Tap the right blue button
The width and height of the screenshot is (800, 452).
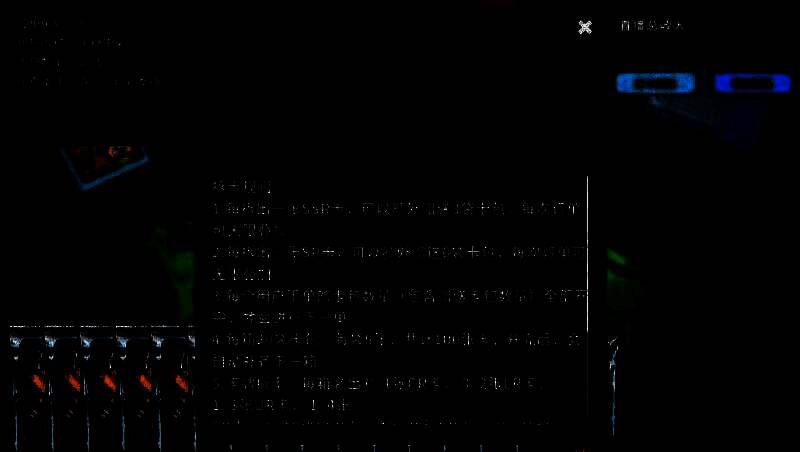pos(752,83)
